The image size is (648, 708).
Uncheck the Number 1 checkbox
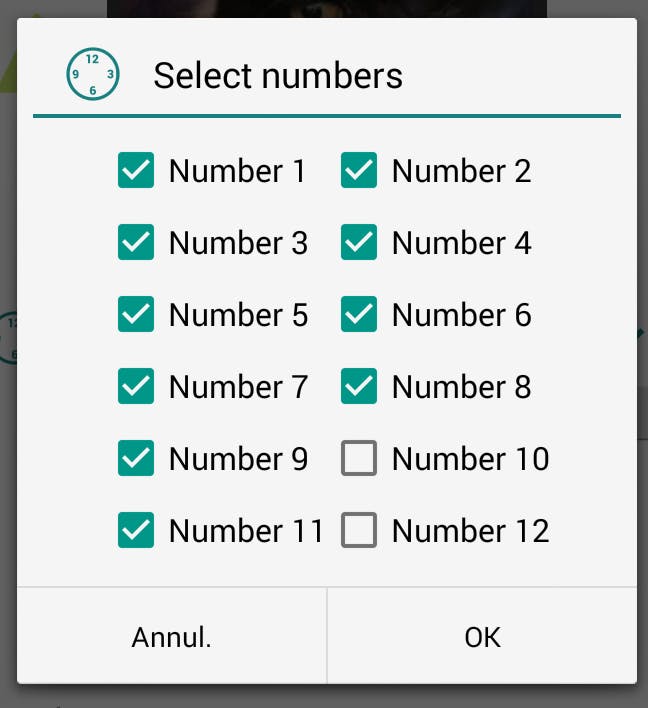click(x=136, y=171)
